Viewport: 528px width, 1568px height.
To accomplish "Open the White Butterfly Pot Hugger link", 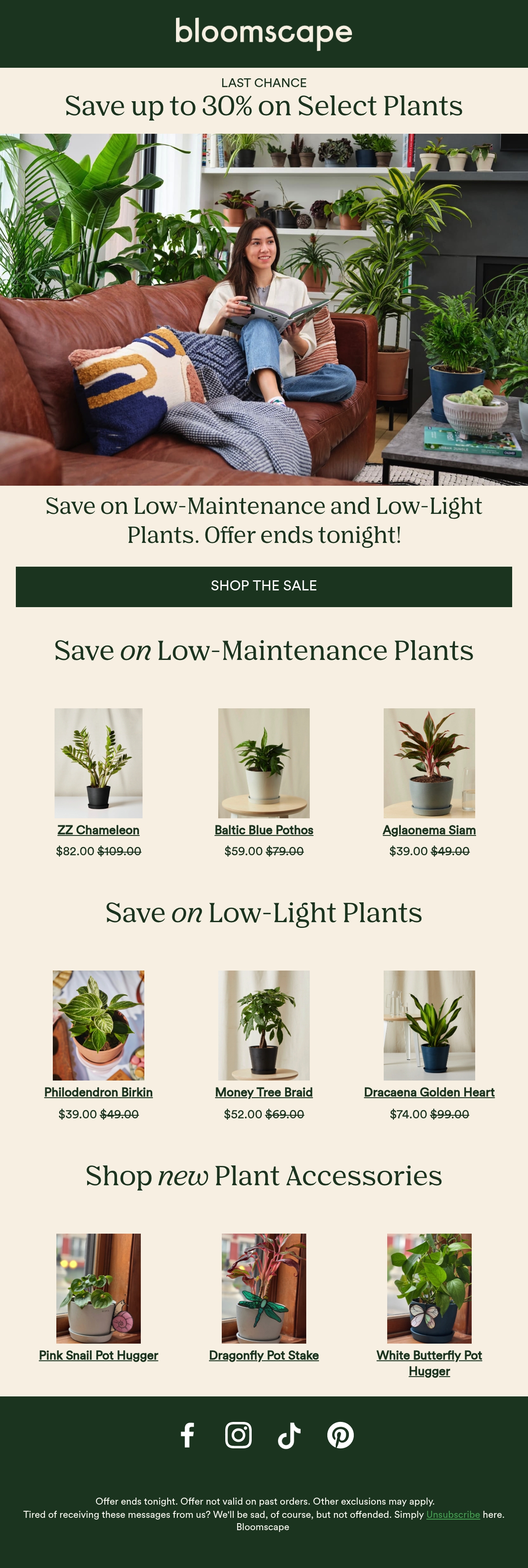I will pyautogui.click(x=429, y=1363).
